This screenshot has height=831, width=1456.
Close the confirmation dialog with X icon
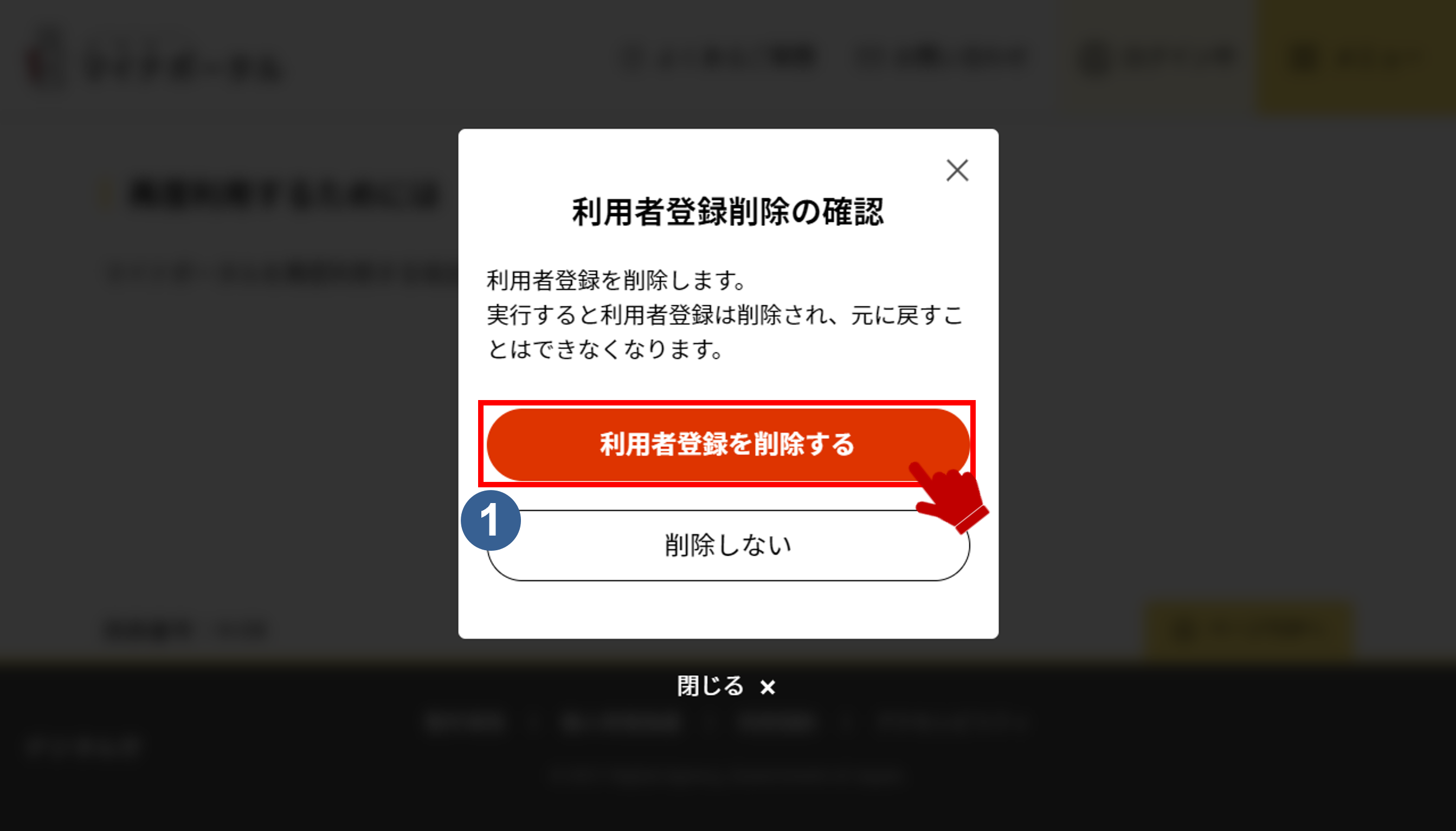pyautogui.click(x=957, y=170)
